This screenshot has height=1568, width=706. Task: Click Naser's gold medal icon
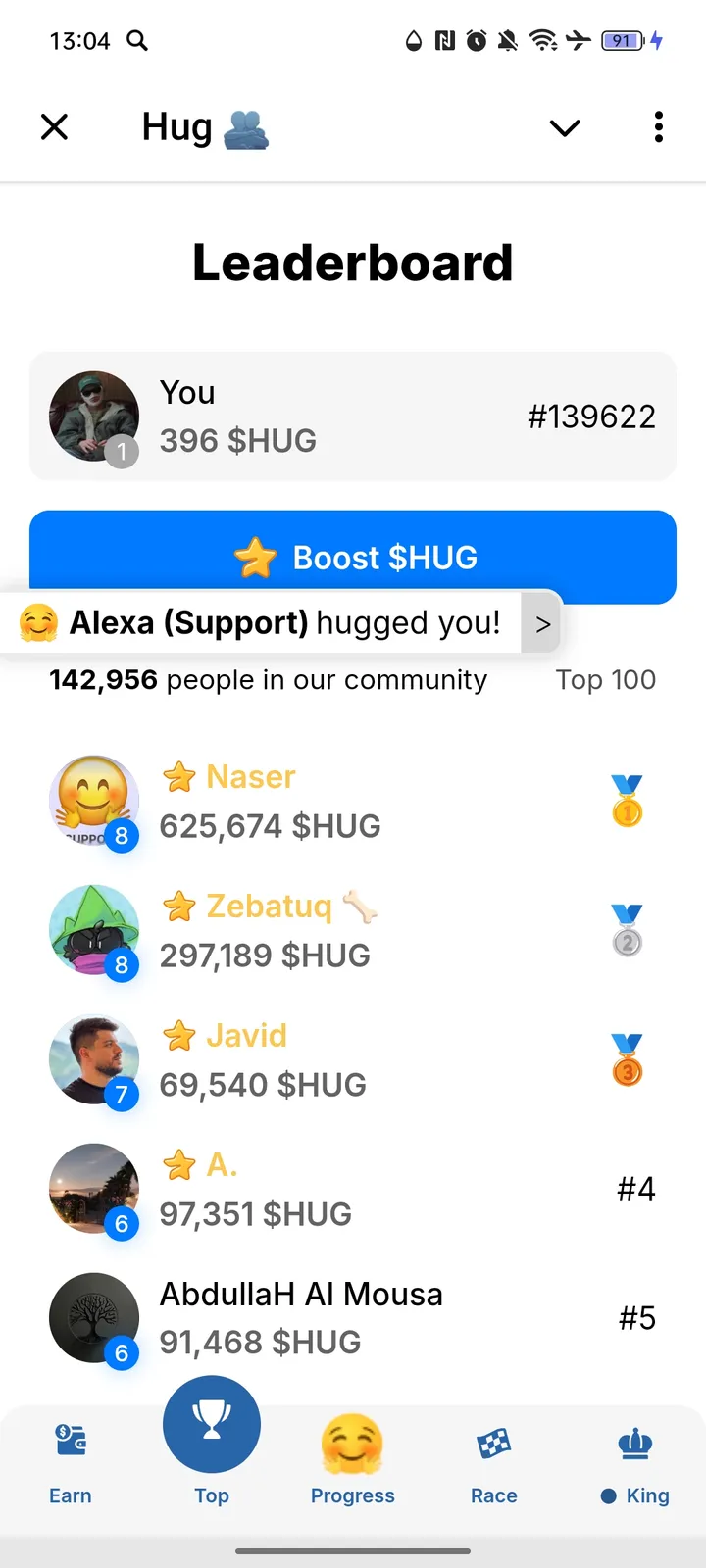coord(628,799)
